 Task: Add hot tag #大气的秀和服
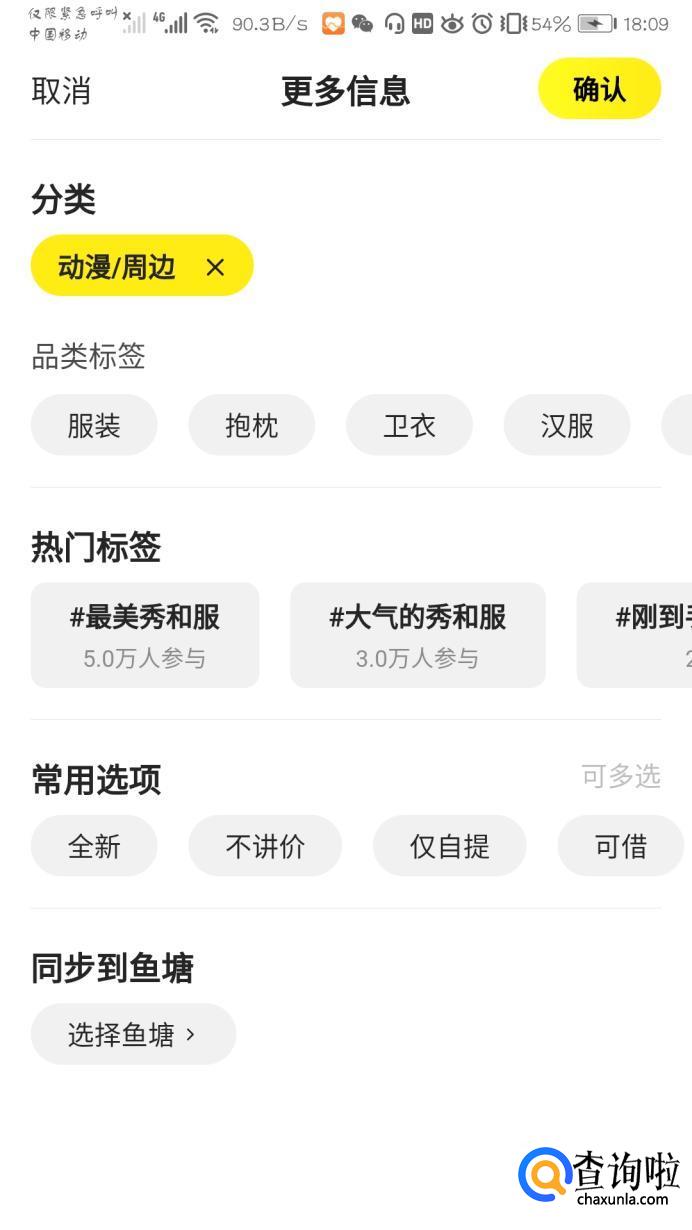(x=417, y=635)
